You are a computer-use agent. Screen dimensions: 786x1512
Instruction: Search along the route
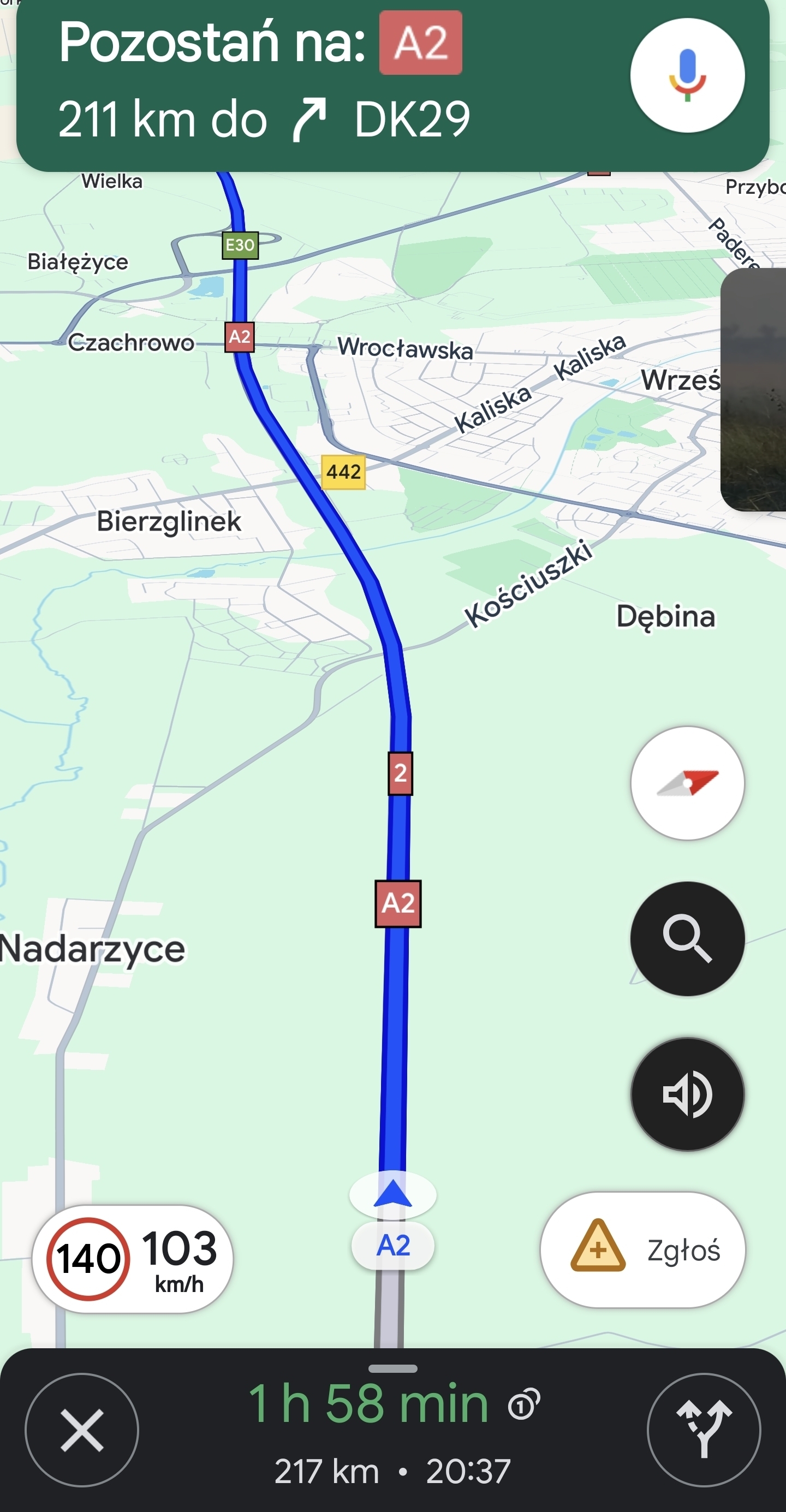click(687, 938)
